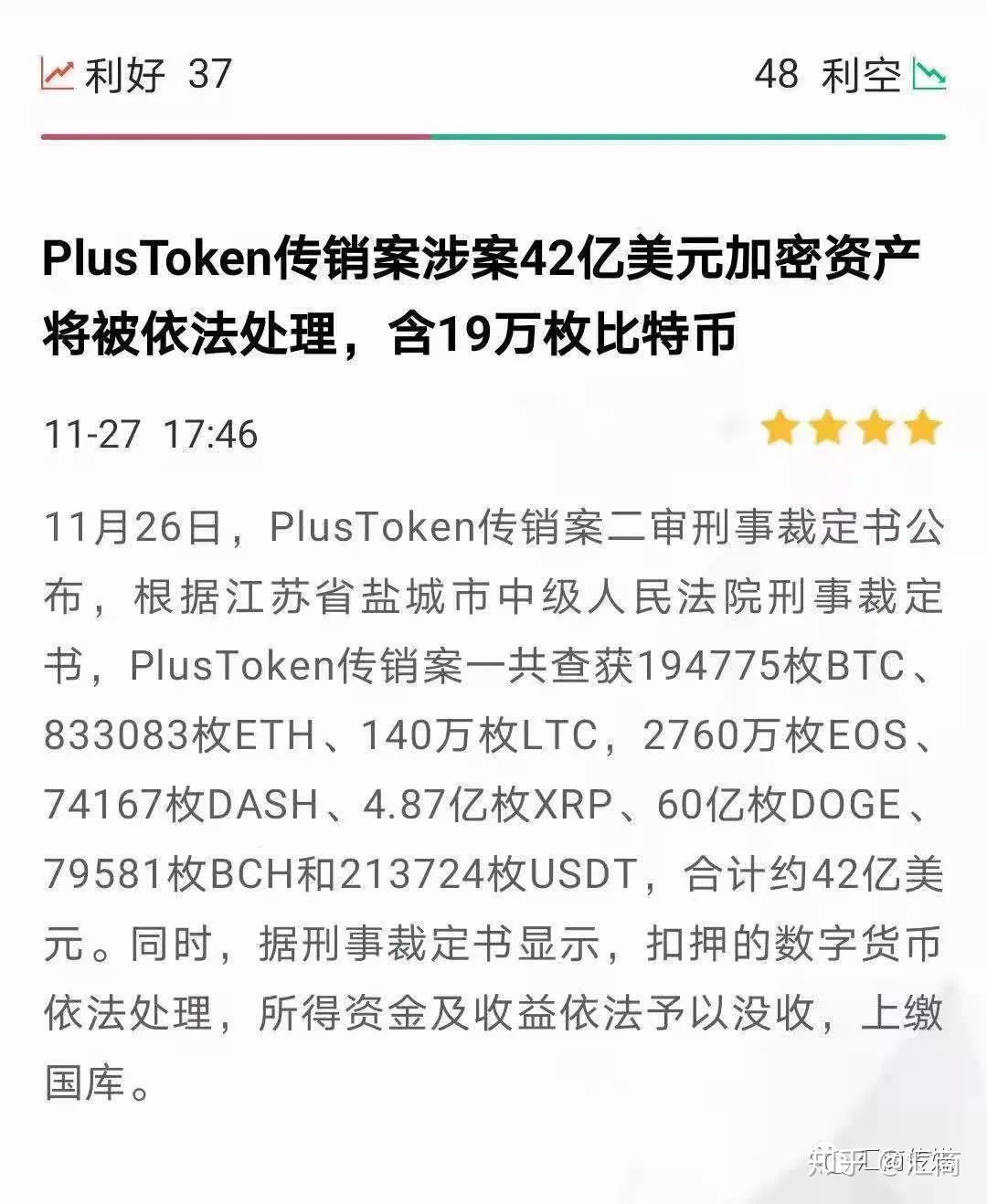Tap the article body paragraph to expand it
Image resolution: width=987 pixels, height=1204 pixels.
tap(493, 804)
